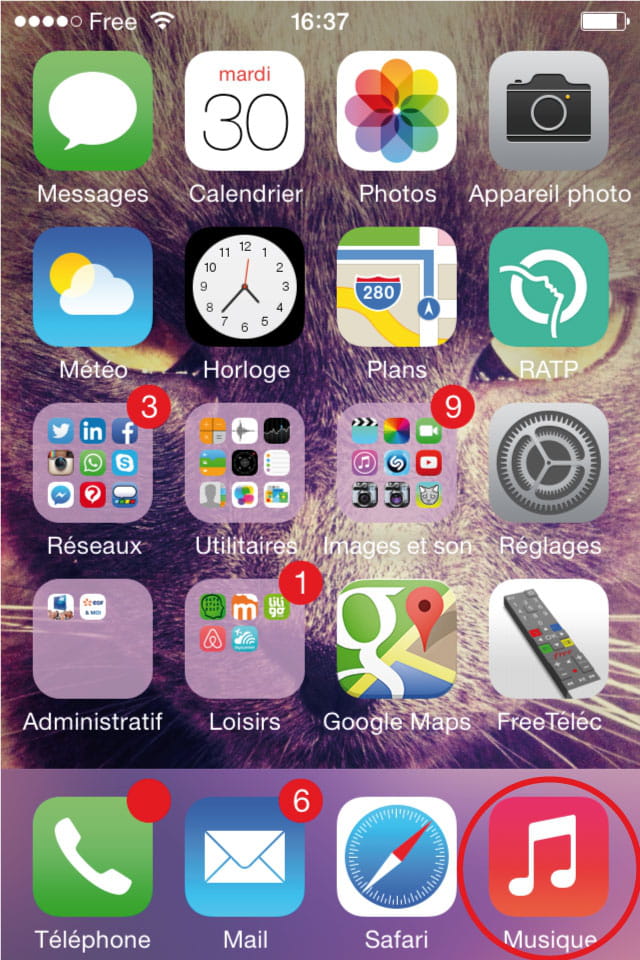Launch the Safari browser
The image size is (640, 960).
point(397,856)
